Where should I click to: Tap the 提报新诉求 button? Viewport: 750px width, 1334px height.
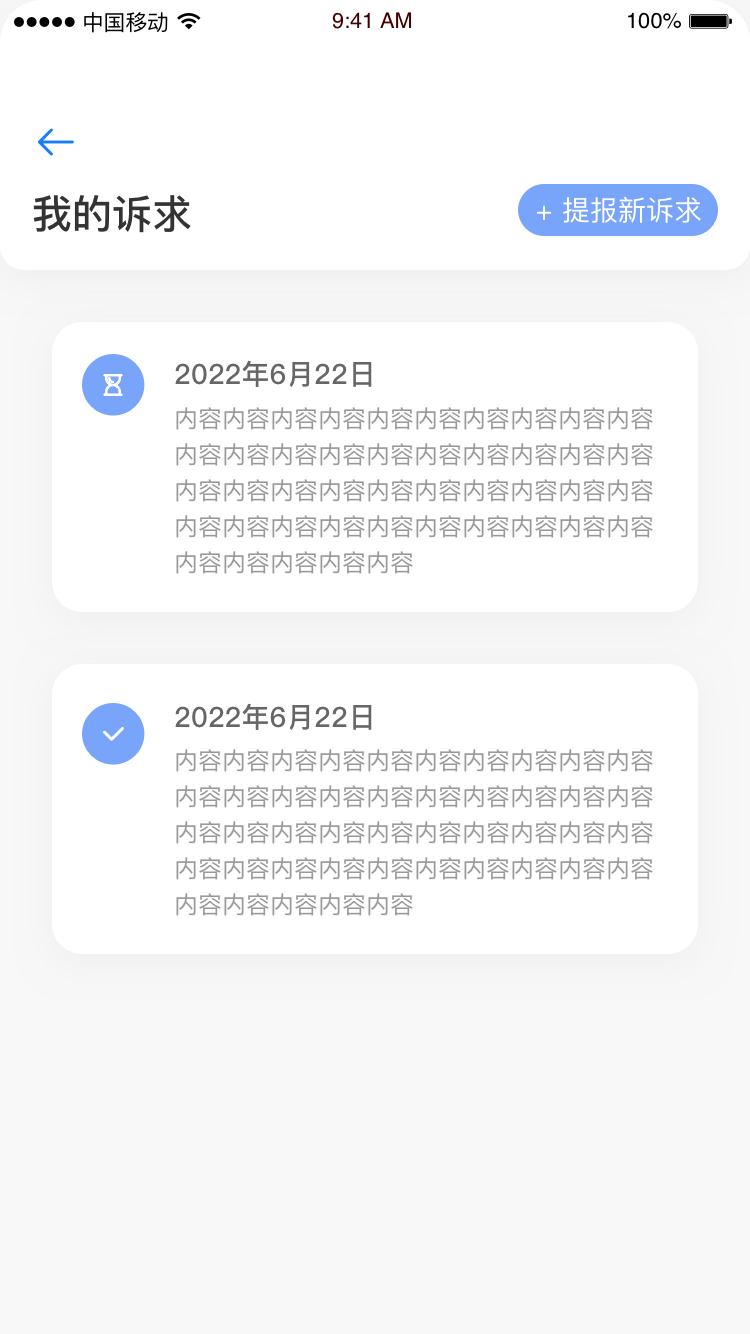(617, 210)
